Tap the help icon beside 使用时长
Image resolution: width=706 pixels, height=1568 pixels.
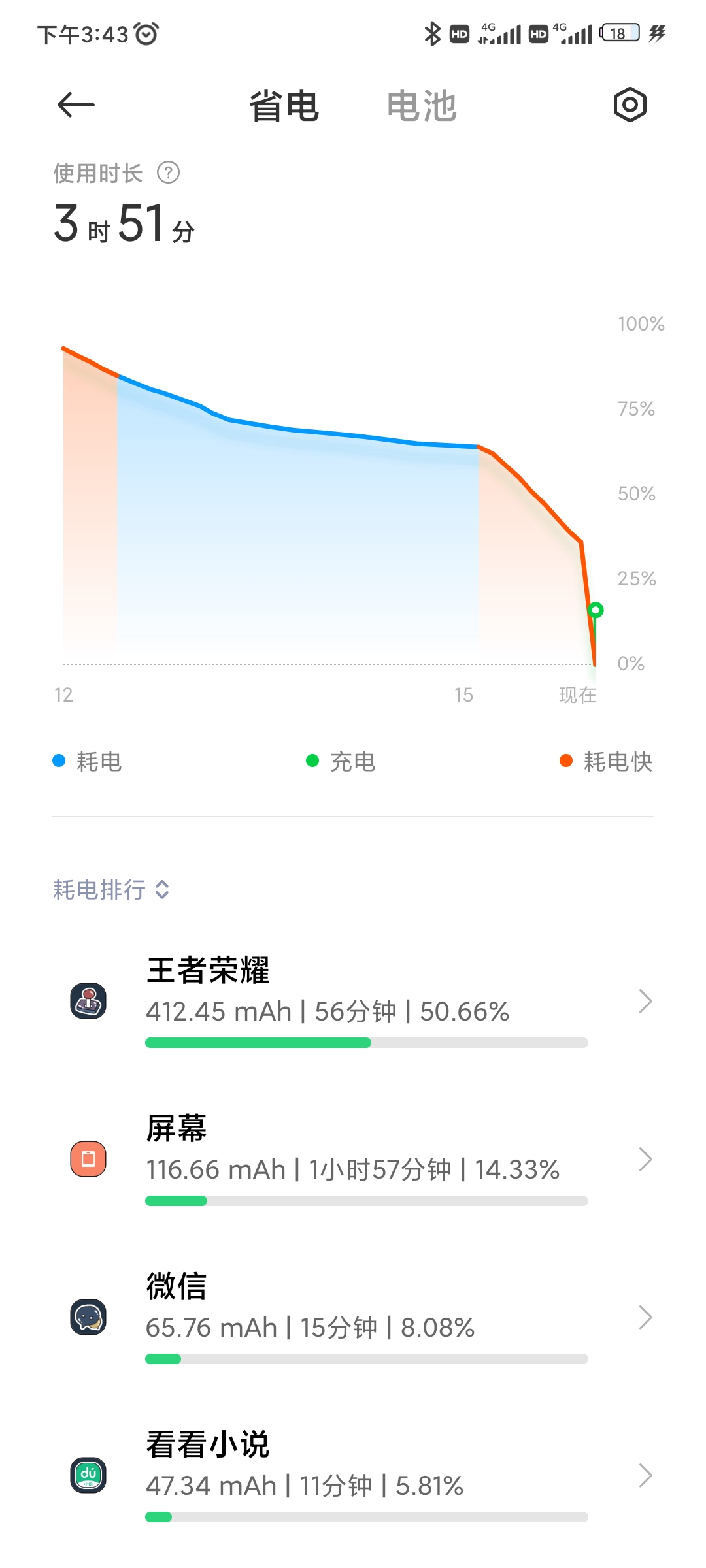[169, 173]
